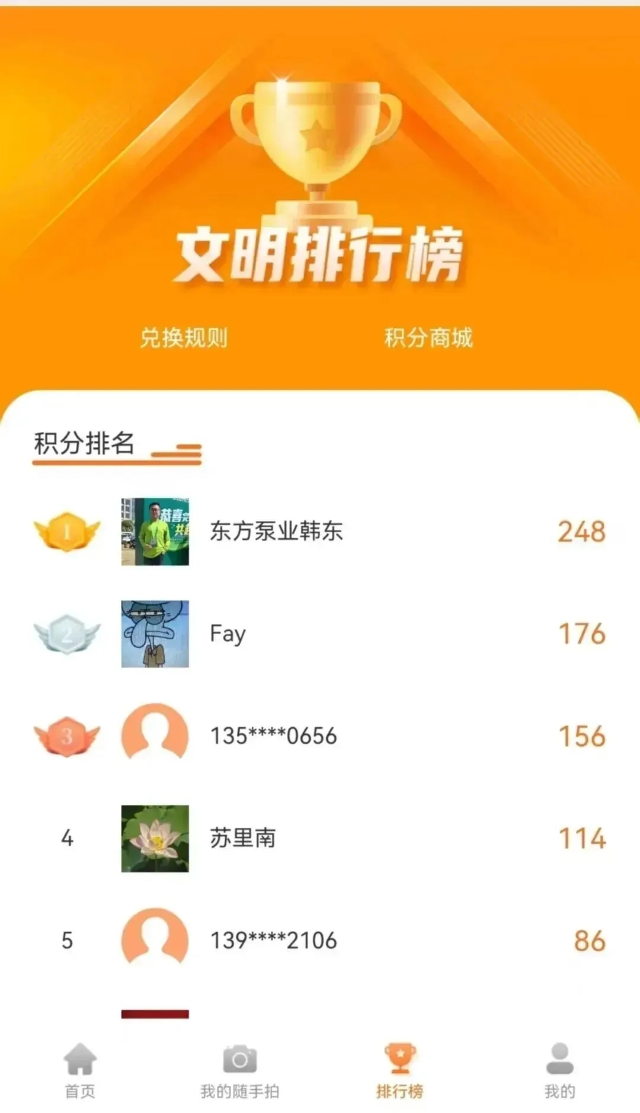Switch to the 首页 home tab
The image size is (640, 1113).
click(80, 1069)
